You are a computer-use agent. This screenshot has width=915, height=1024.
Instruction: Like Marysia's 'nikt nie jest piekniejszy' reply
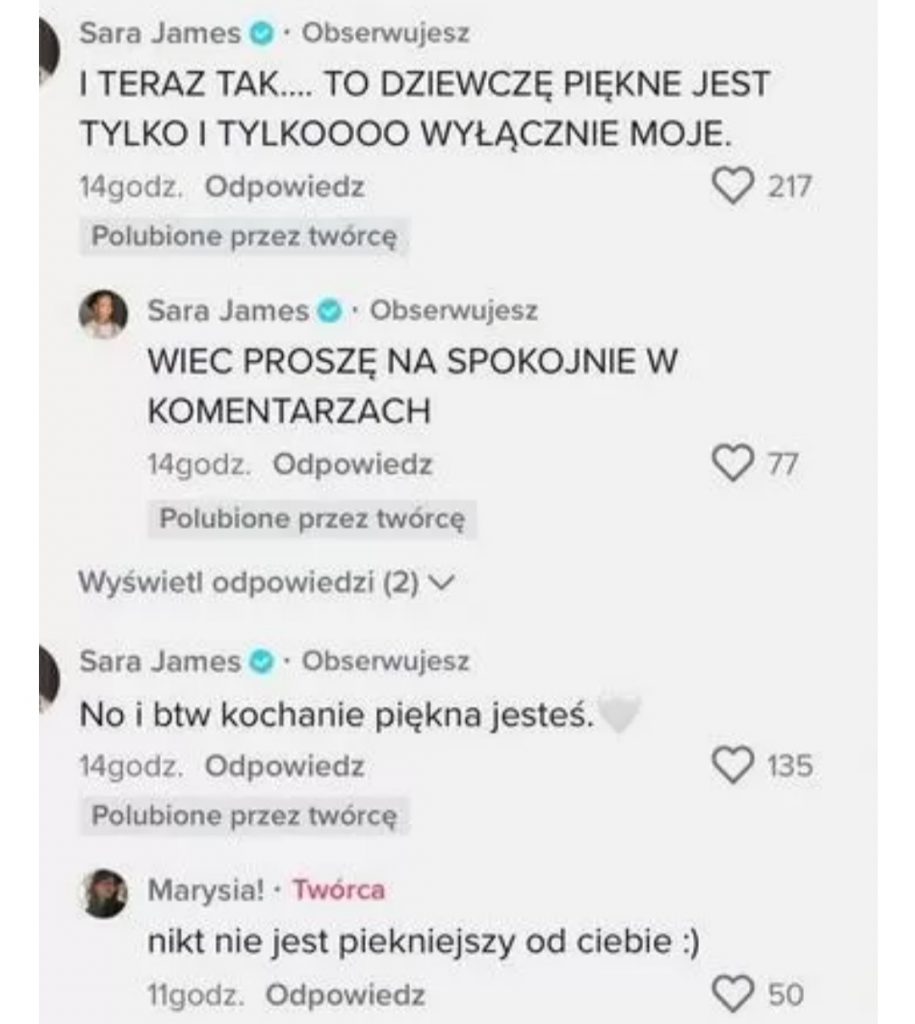[x=734, y=994]
